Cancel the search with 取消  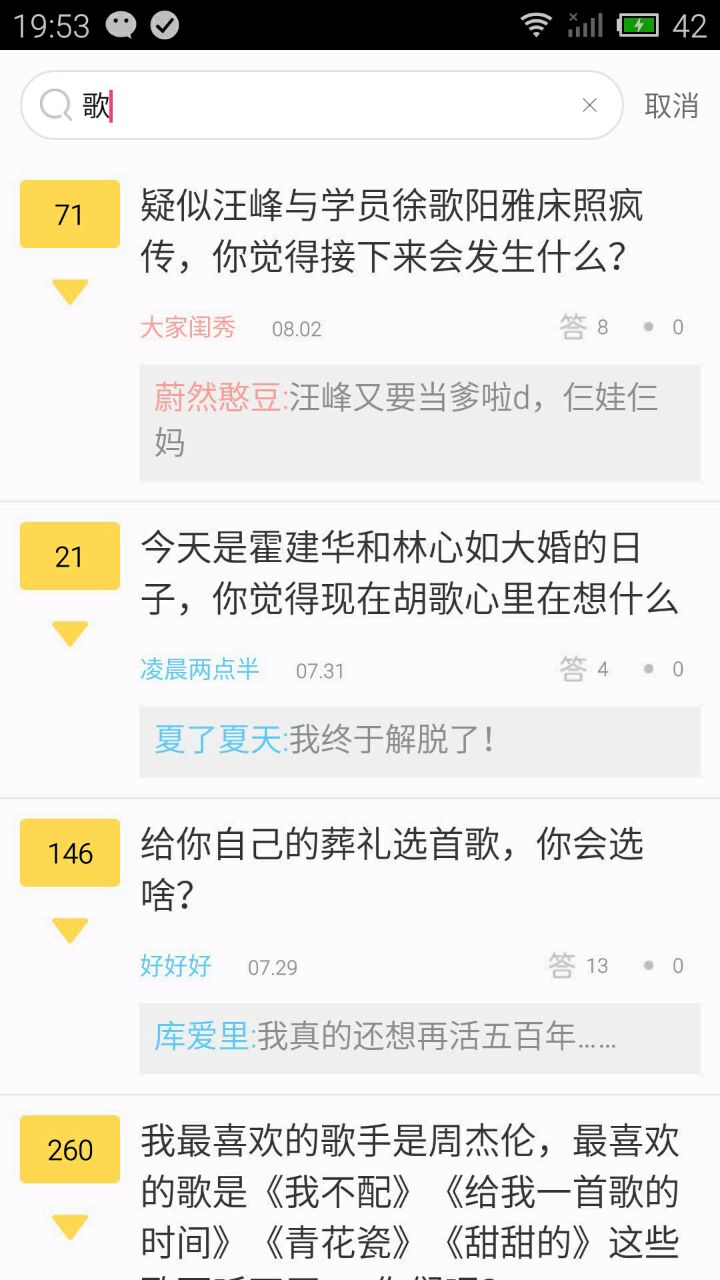tap(671, 105)
